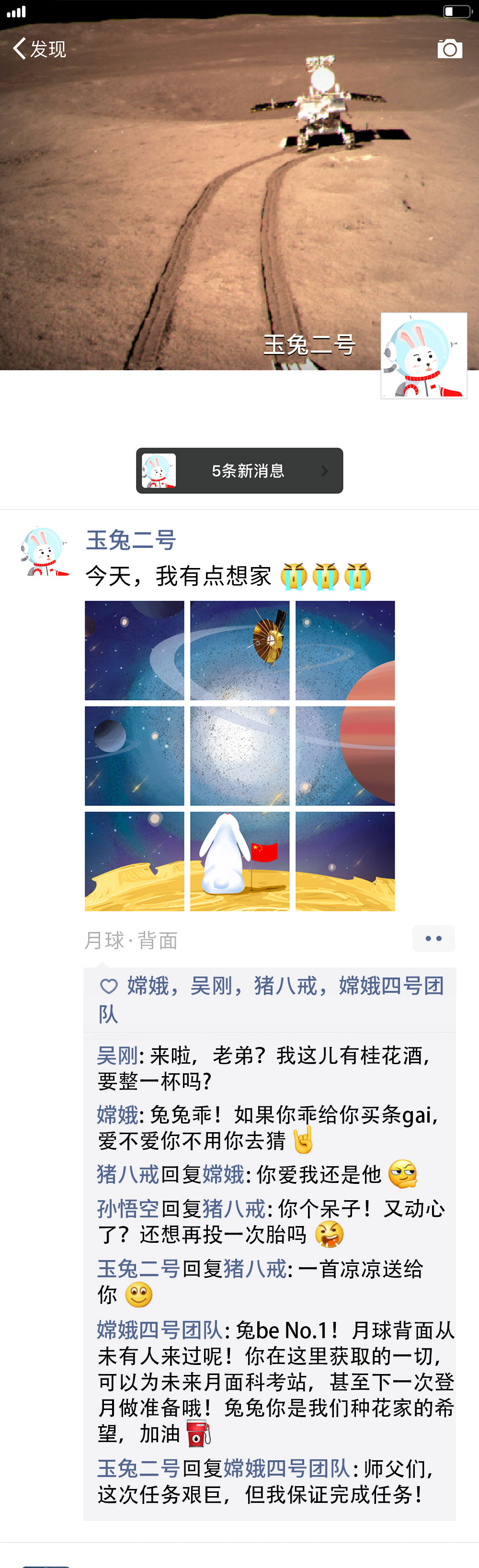Image resolution: width=479 pixels, height=1568 pixels.
Task: View the photo of the rabbit with flag
Action: [240, 861]
